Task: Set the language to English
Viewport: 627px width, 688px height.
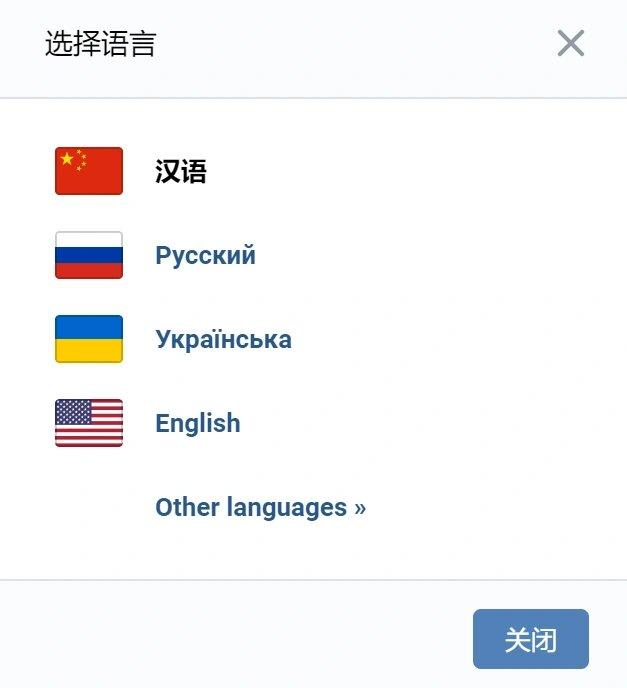Action: (197, 423)
